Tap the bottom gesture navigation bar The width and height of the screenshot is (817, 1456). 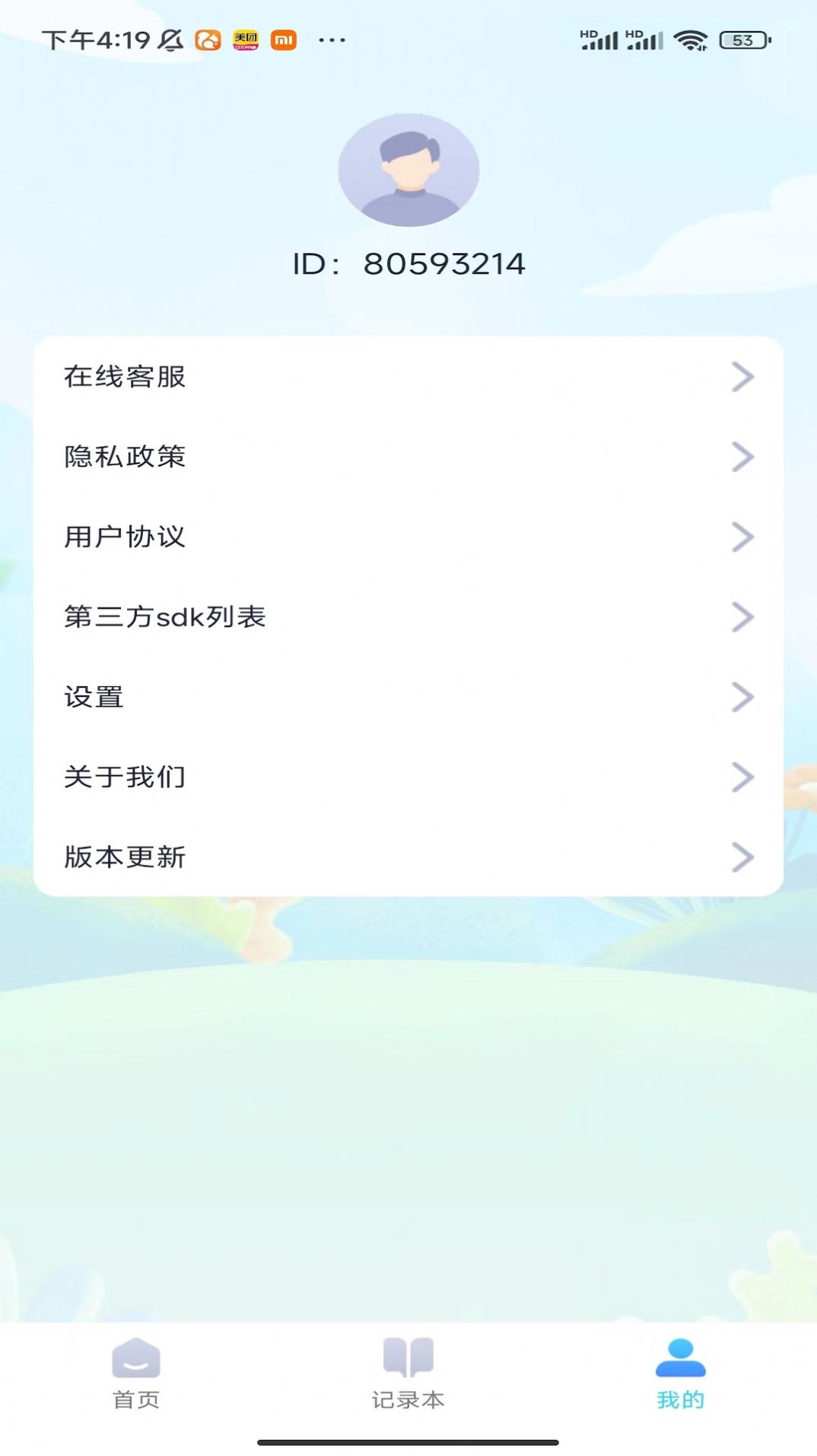(x=408, y=1442)
